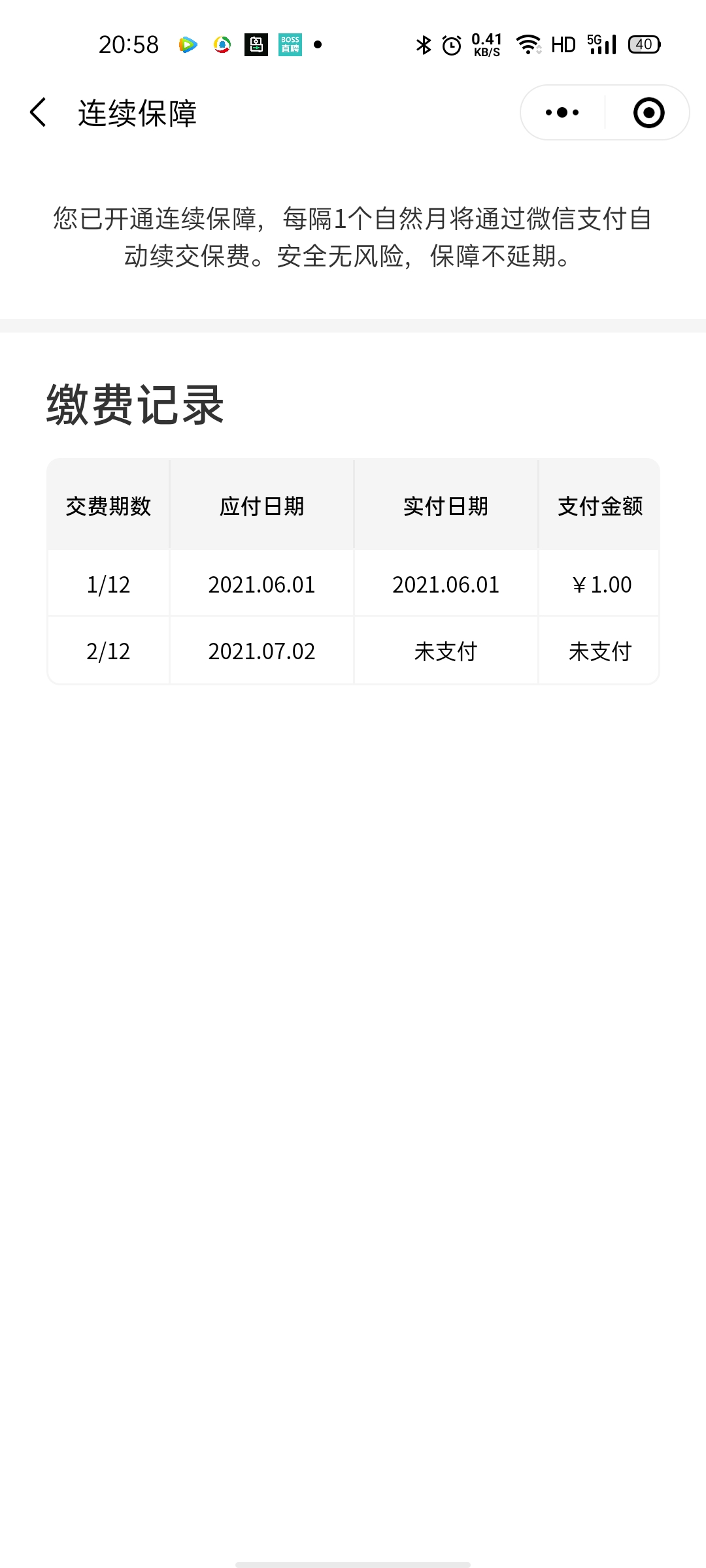Close the mini program with the circle button
This screenshot has height=1568, width=706.
pyautogui.click(x=648, y=112)
